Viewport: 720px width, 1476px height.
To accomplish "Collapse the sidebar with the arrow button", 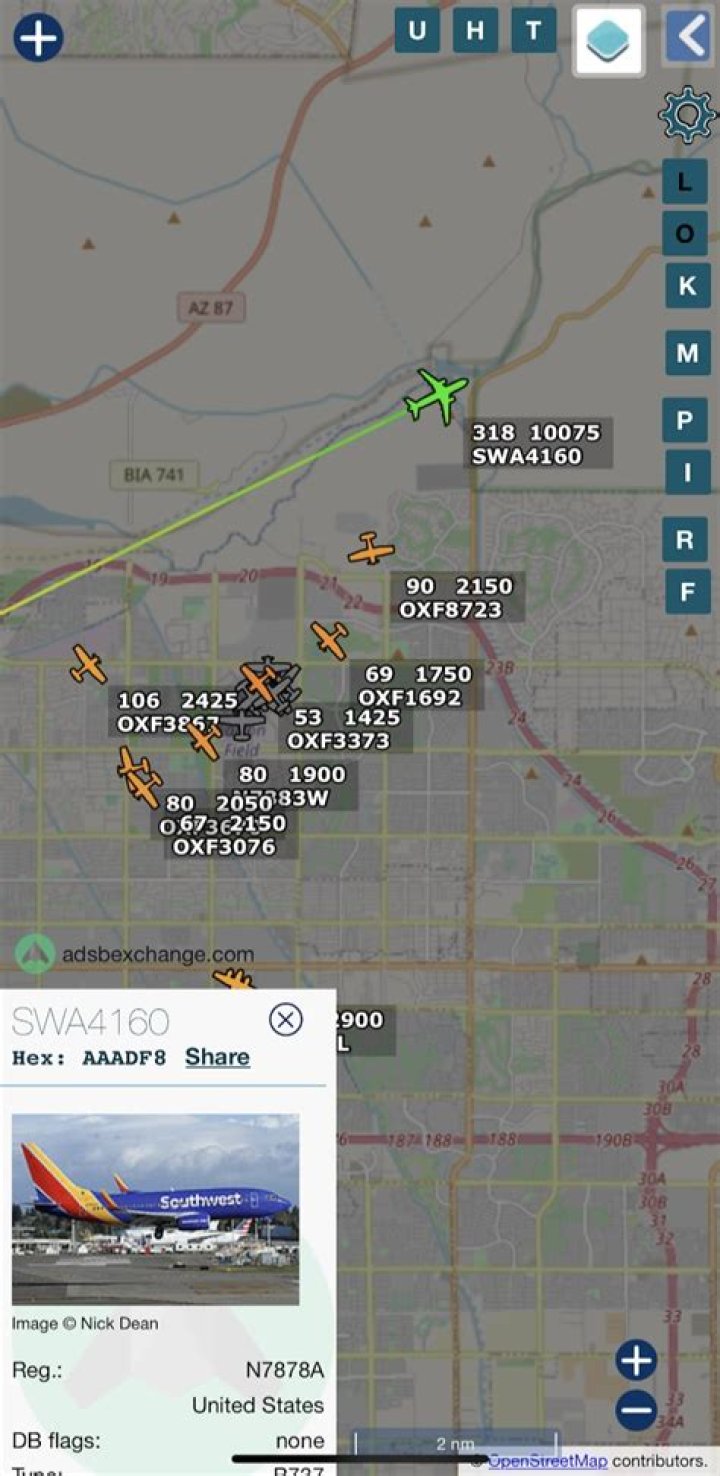I will 689,37.
